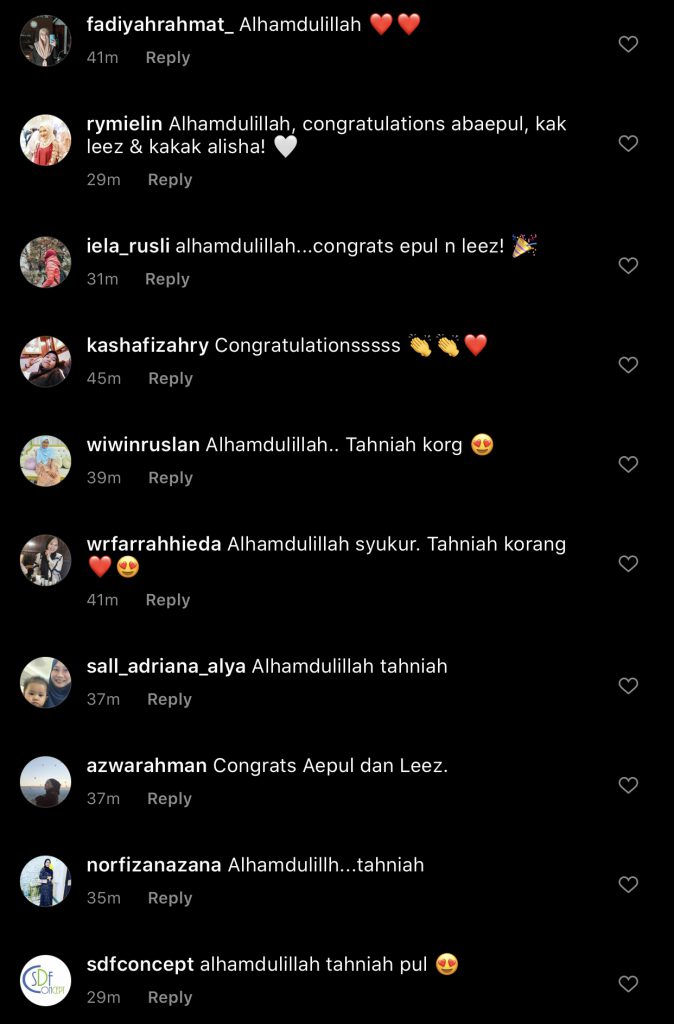View kashafizahry's profile via username

coord(147,346)
